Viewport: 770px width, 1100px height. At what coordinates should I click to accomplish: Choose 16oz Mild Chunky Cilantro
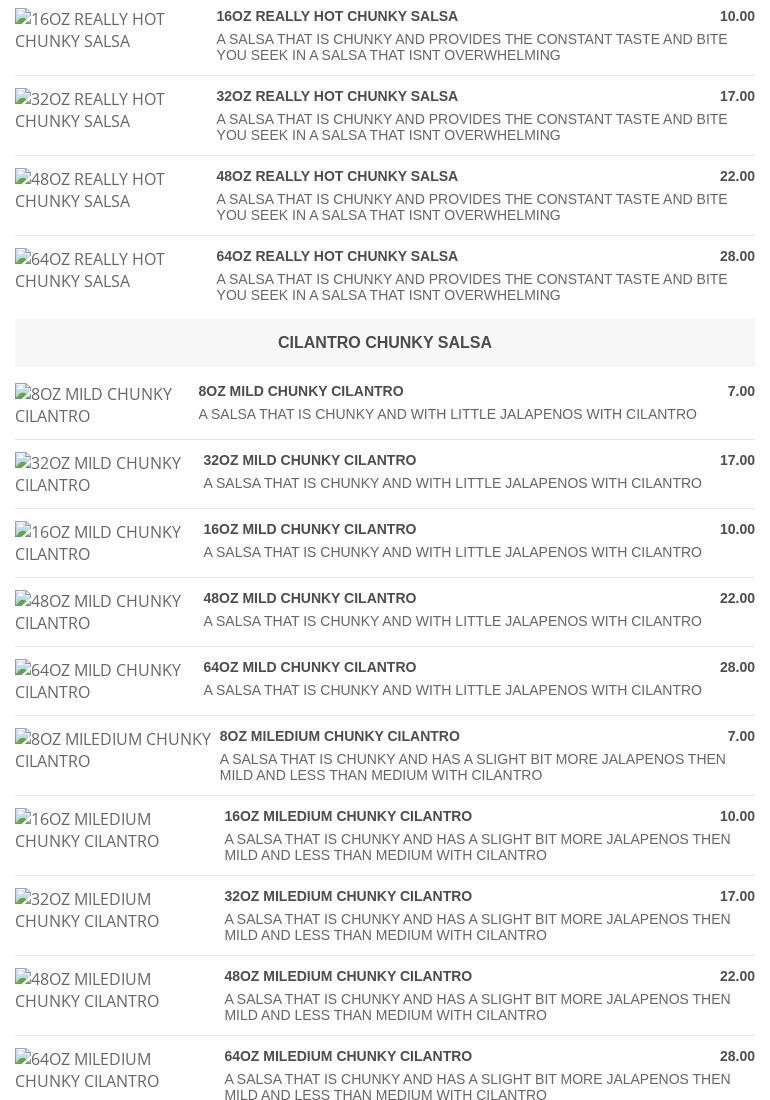[310, 530]
